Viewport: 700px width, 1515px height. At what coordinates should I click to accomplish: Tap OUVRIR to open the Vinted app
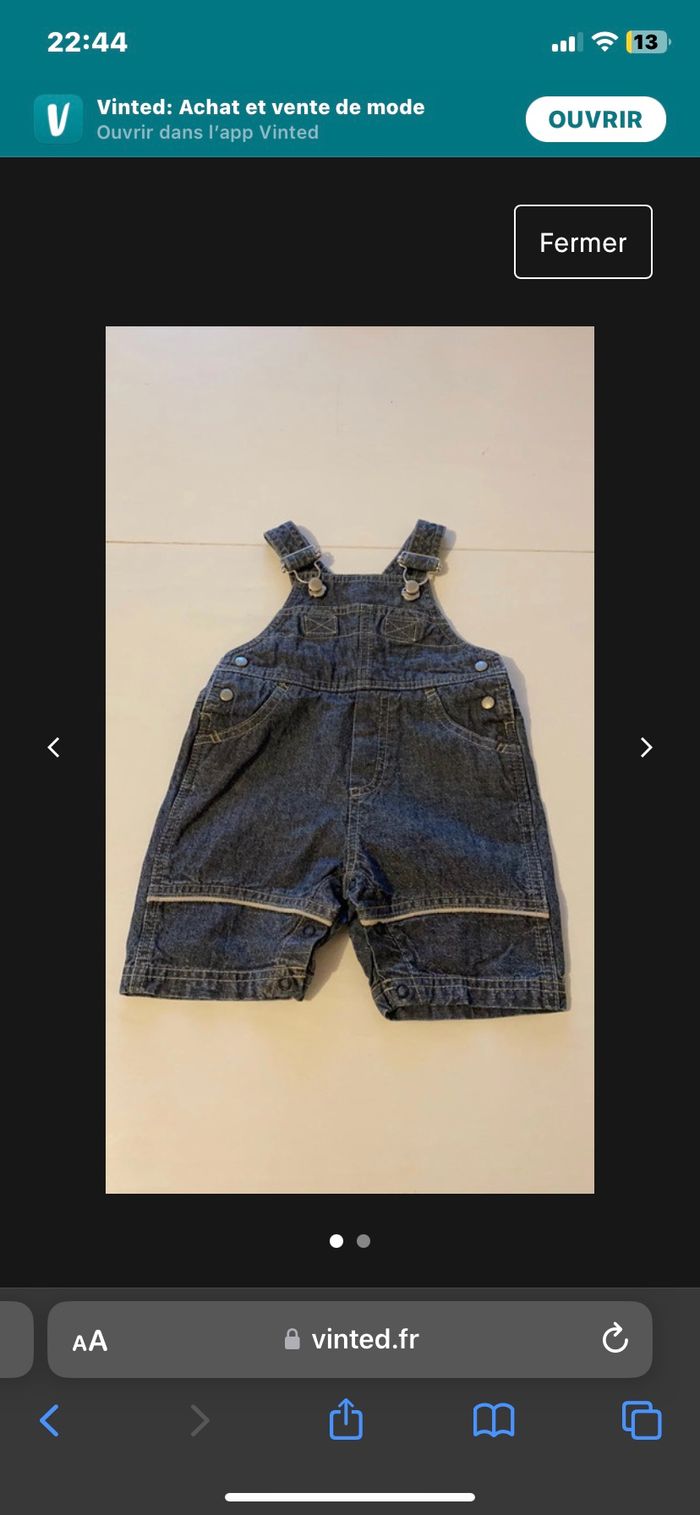point(595,120)
